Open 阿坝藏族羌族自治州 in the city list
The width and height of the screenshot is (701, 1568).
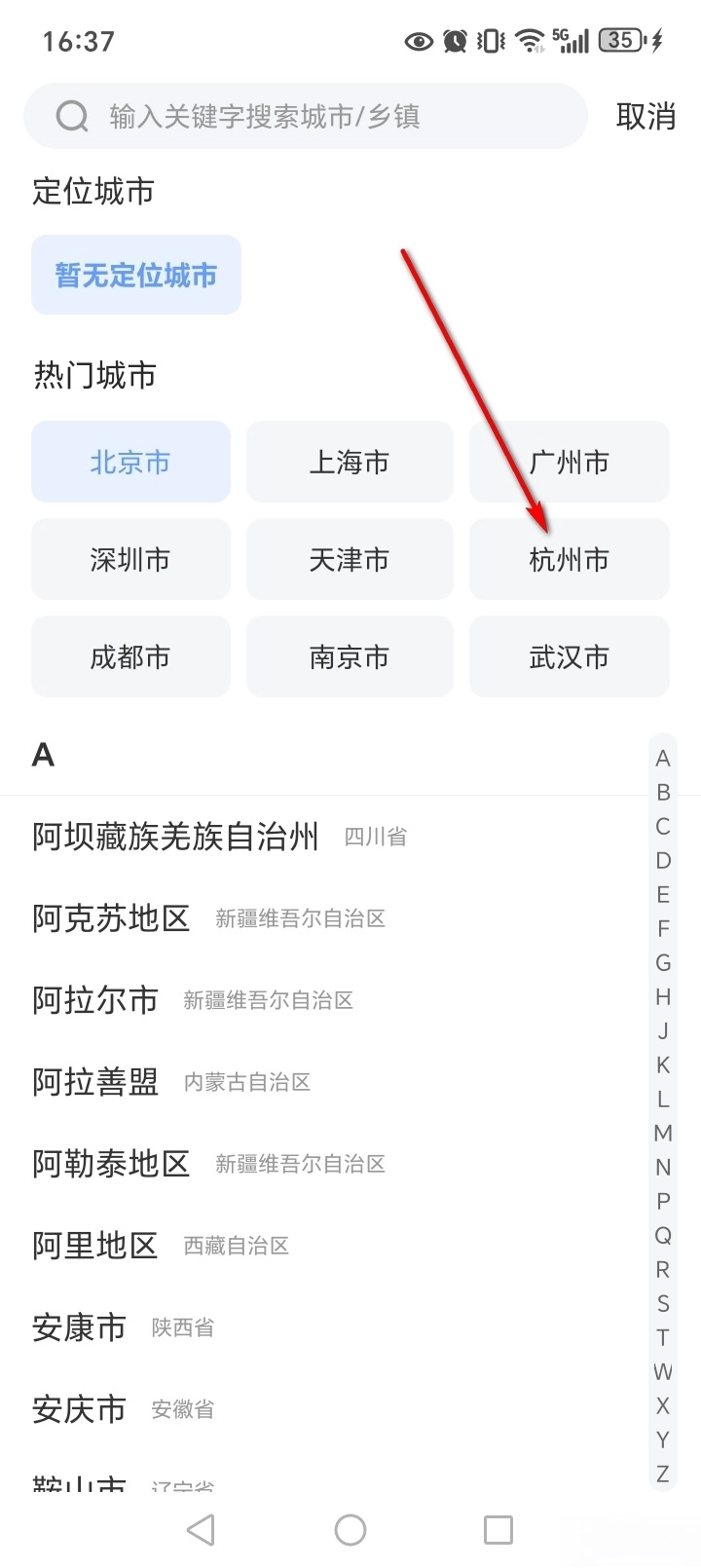175,837
